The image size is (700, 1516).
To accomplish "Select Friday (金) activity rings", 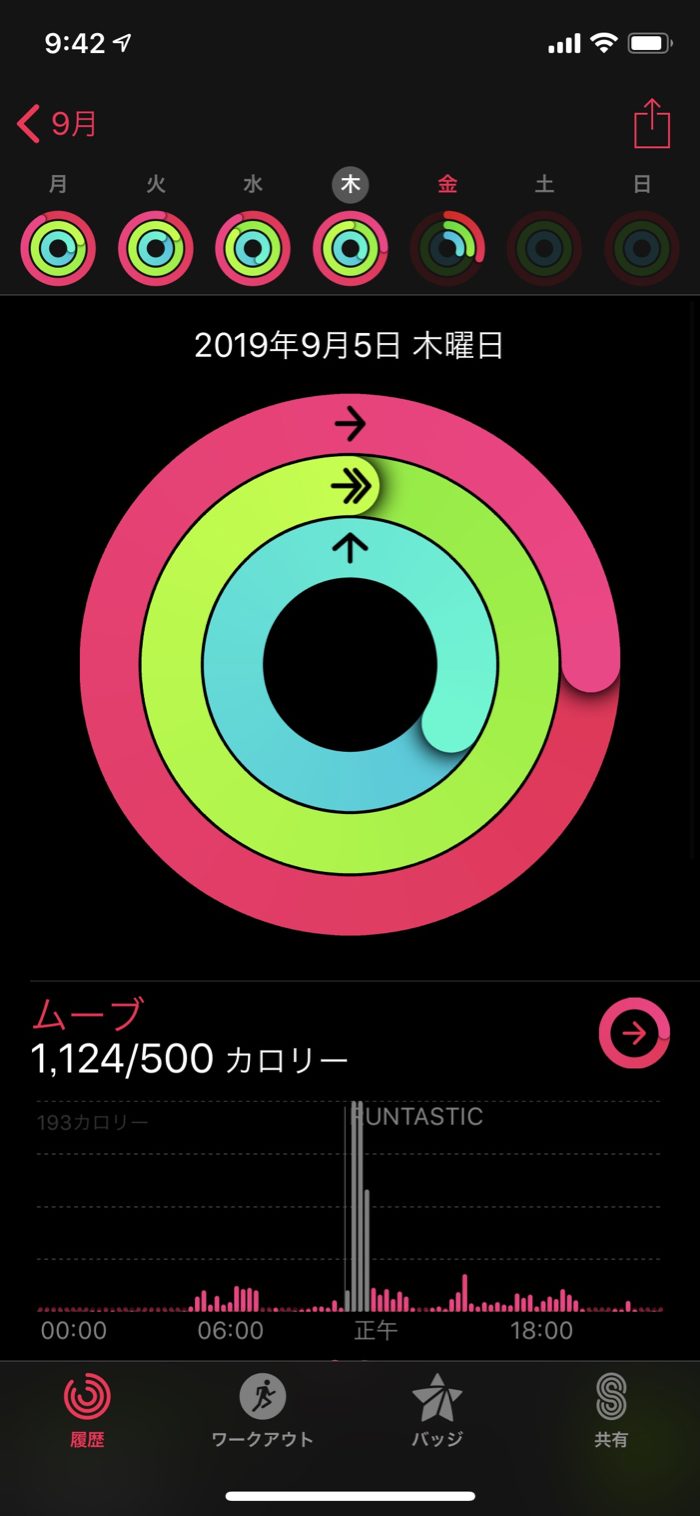I will 448,248.
